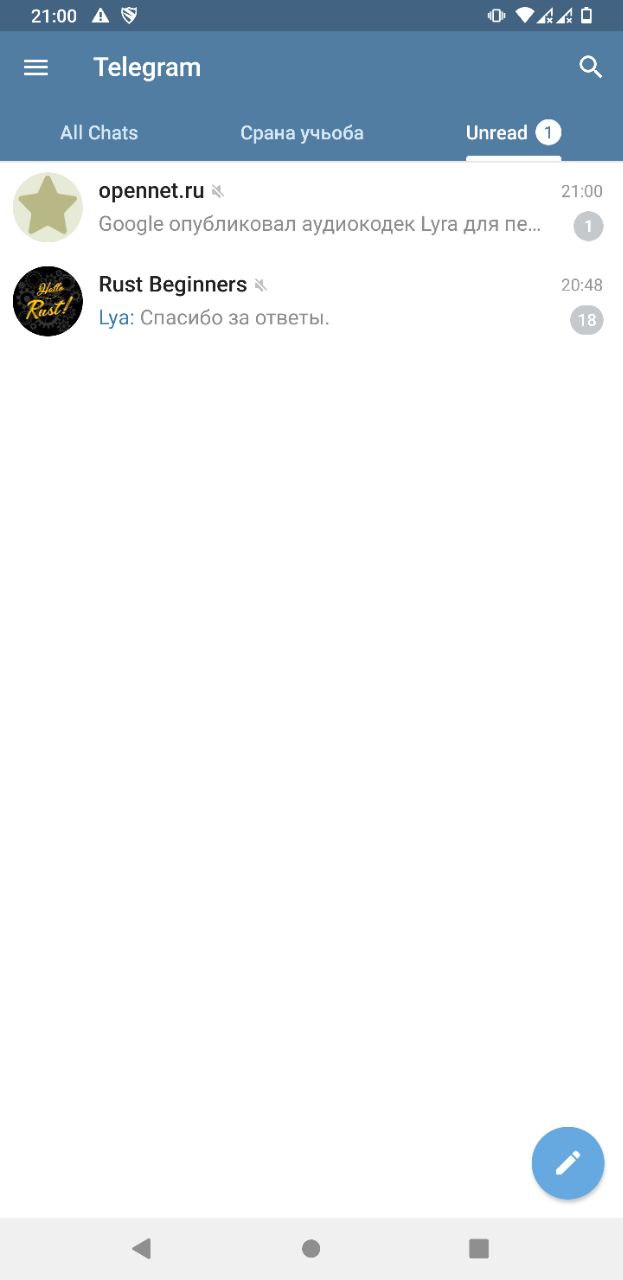The image size is (623, 1280).
Task: Open the hamburger drawer menu
Action: click(x=36, y=67)
